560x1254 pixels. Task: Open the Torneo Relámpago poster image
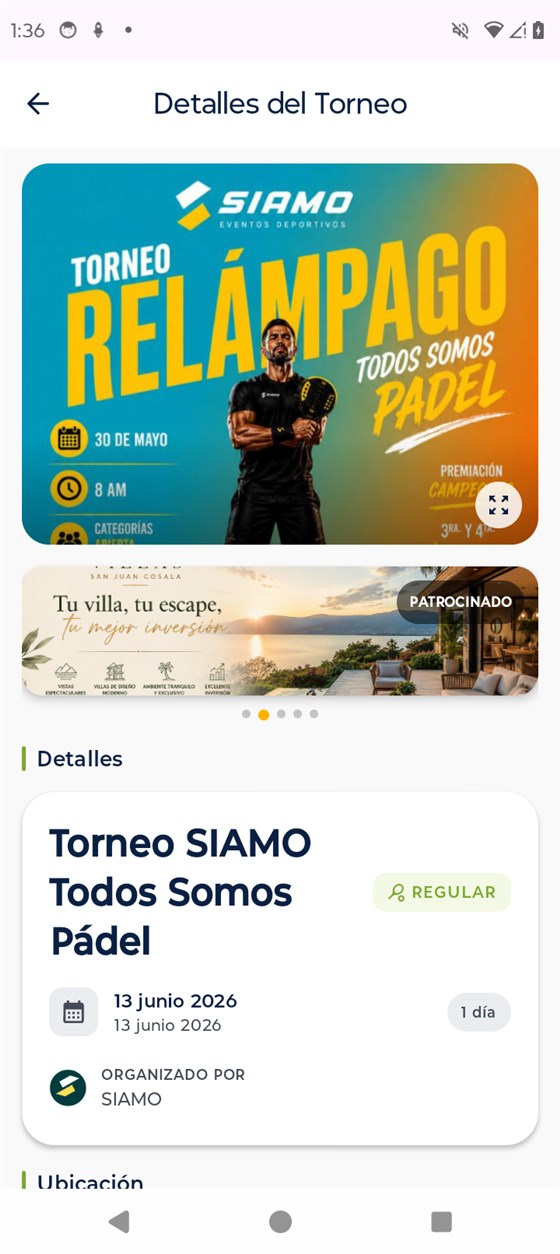280,354
